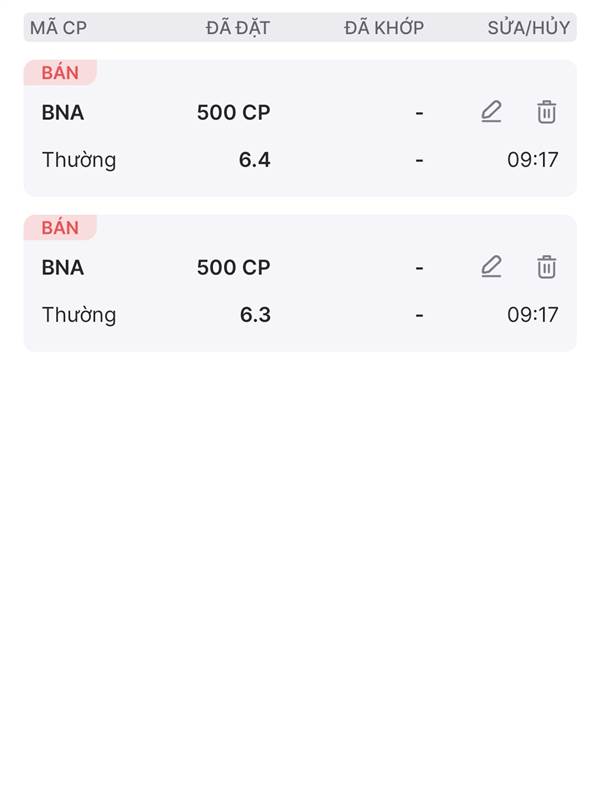Edit the BNA sell order priced 6.4
Image resolution: width=600 pixels, height=800 pixels.
coord(491,112)
